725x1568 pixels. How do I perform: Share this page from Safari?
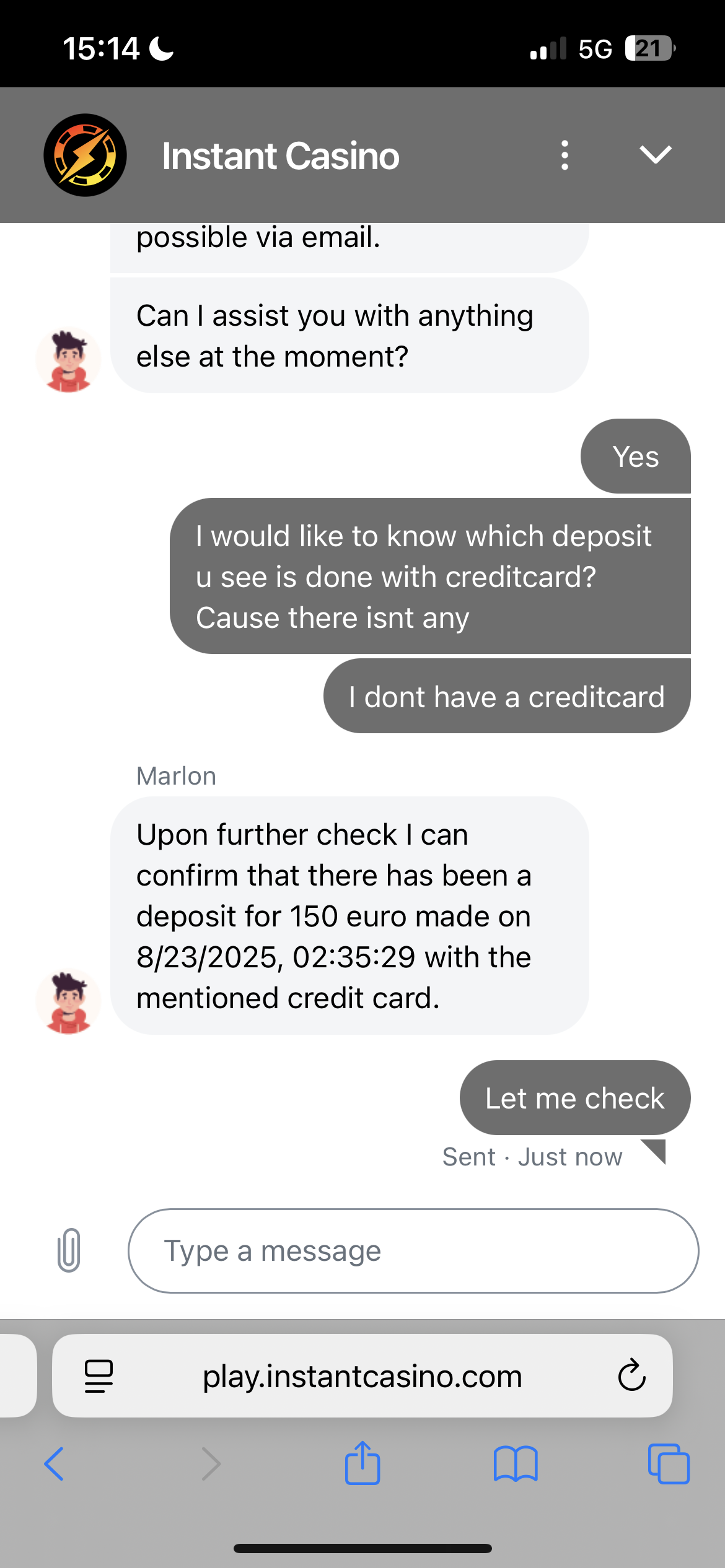point(362,1463)
